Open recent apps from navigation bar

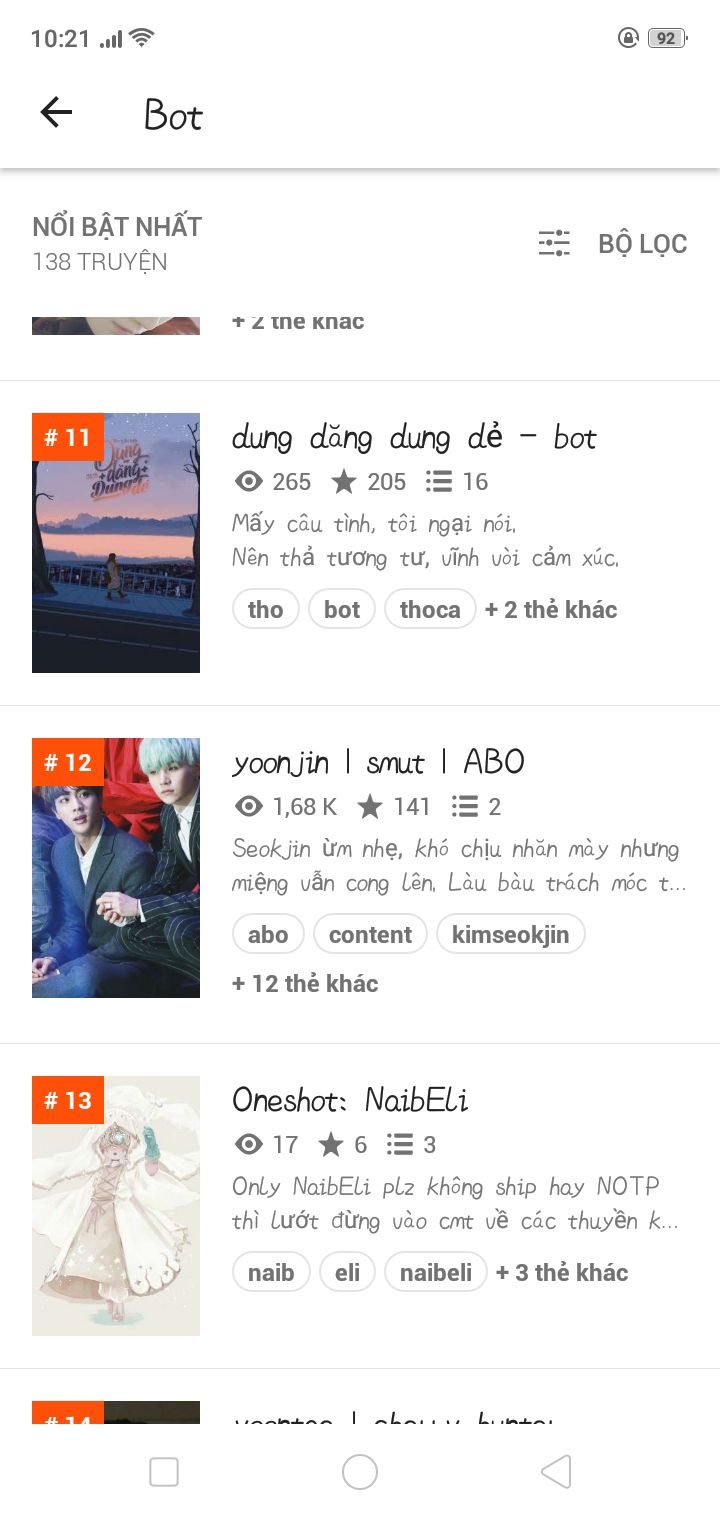tap(164, 1472)
